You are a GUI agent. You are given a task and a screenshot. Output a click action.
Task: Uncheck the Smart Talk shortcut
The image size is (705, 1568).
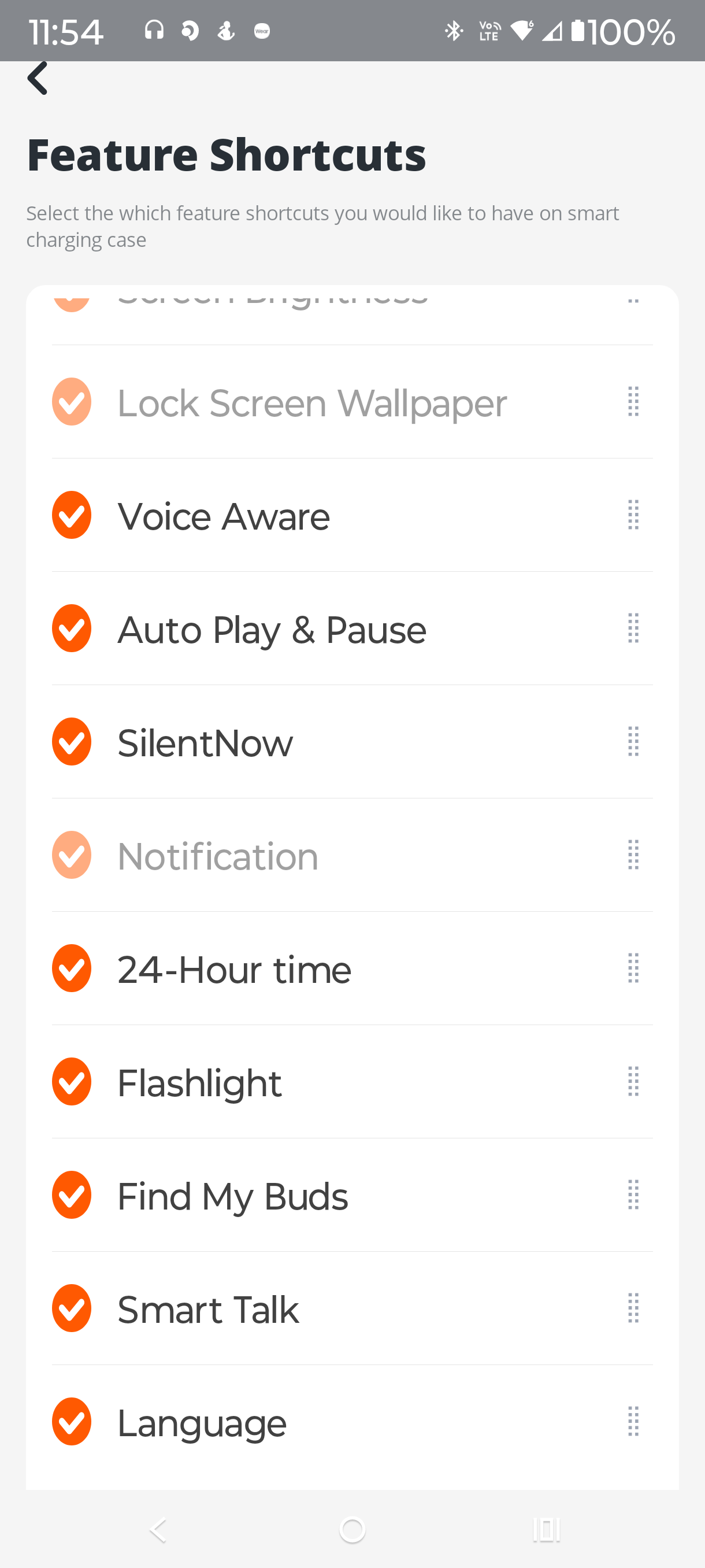coord(72,1307)
